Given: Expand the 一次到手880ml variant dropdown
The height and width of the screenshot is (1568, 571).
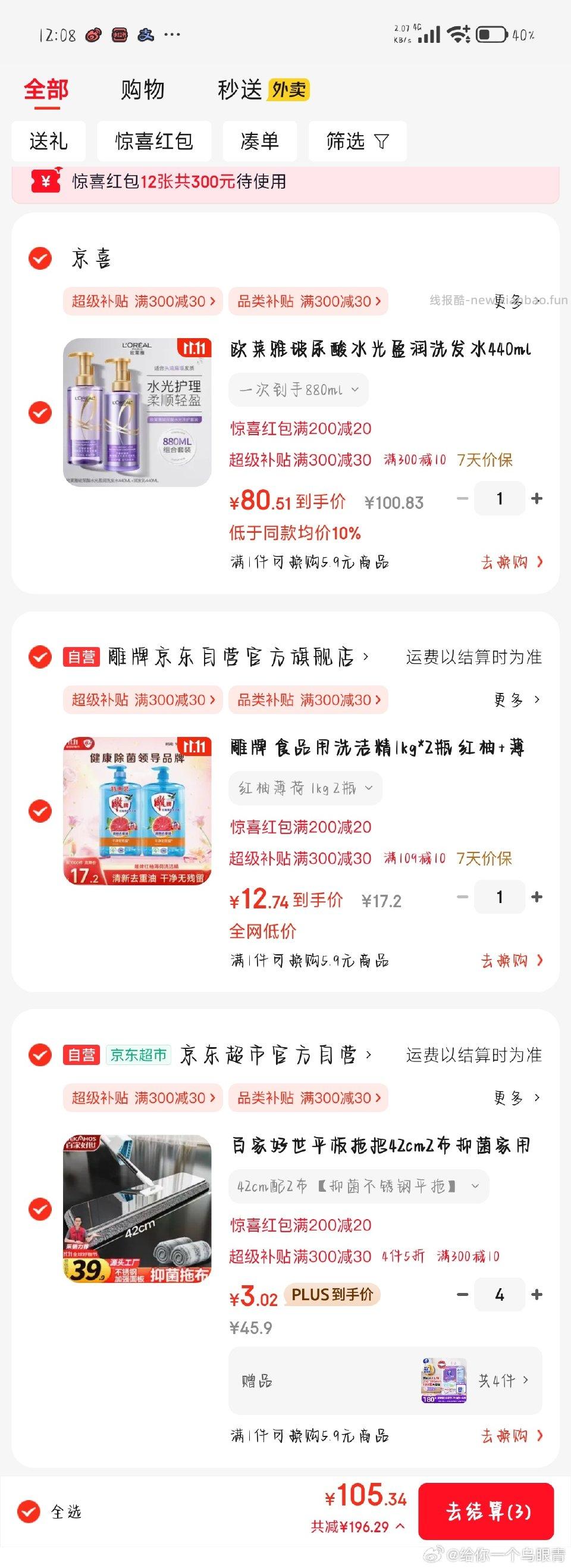Looking at the screenshot, I should coord(297,390).
